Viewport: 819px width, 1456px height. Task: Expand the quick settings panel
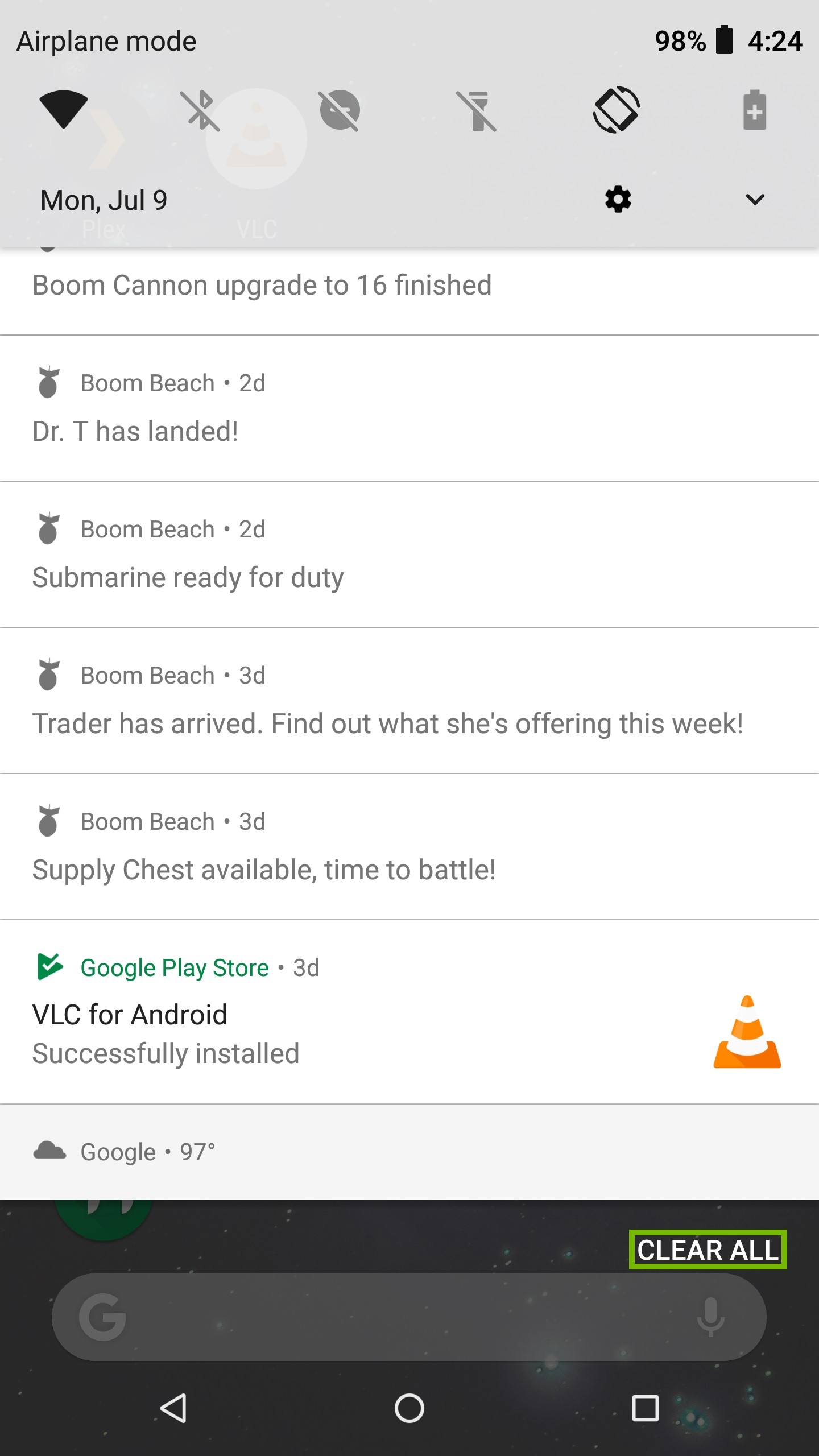tap(754, 200)
